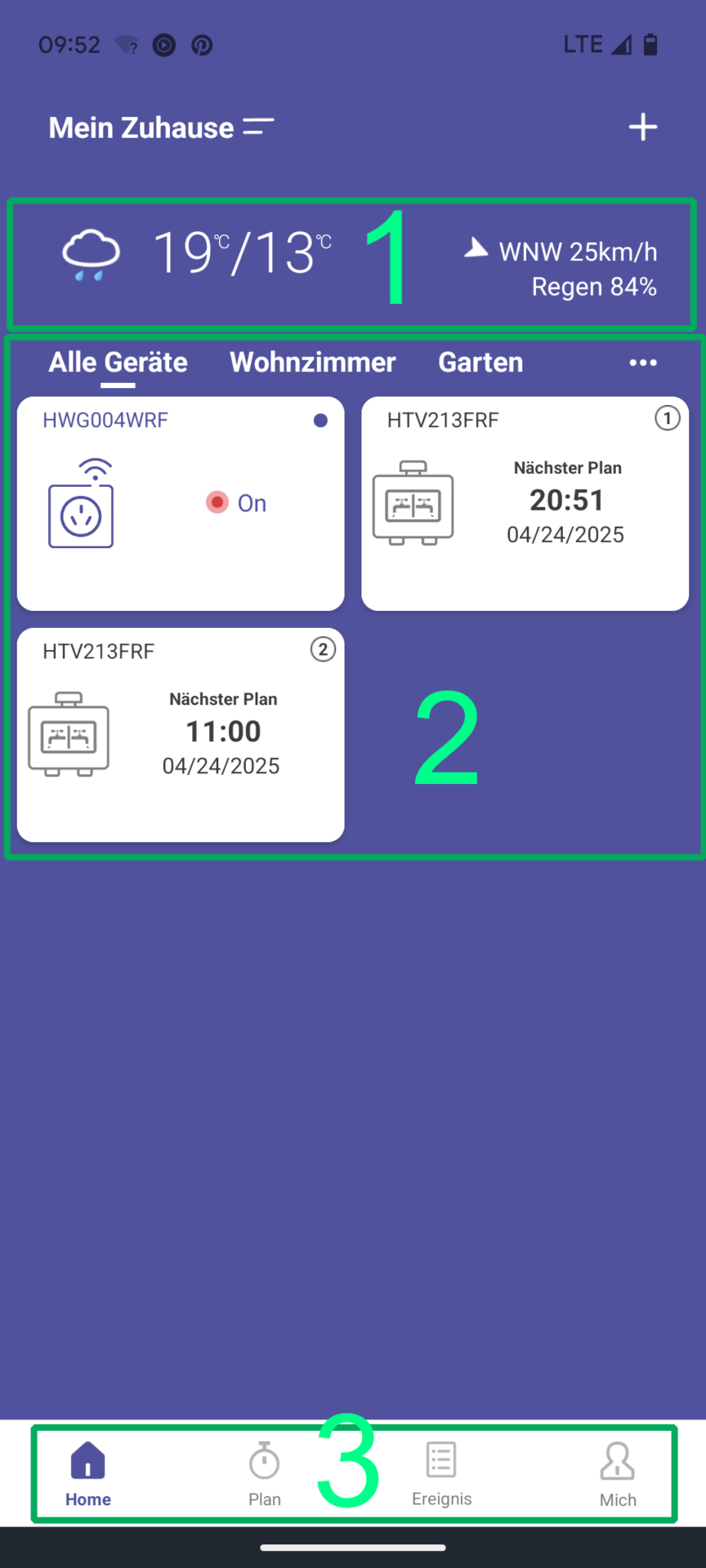
Task: Open HTV213FRF card with 11:00 plan
Action: click(x=181, y=735)
